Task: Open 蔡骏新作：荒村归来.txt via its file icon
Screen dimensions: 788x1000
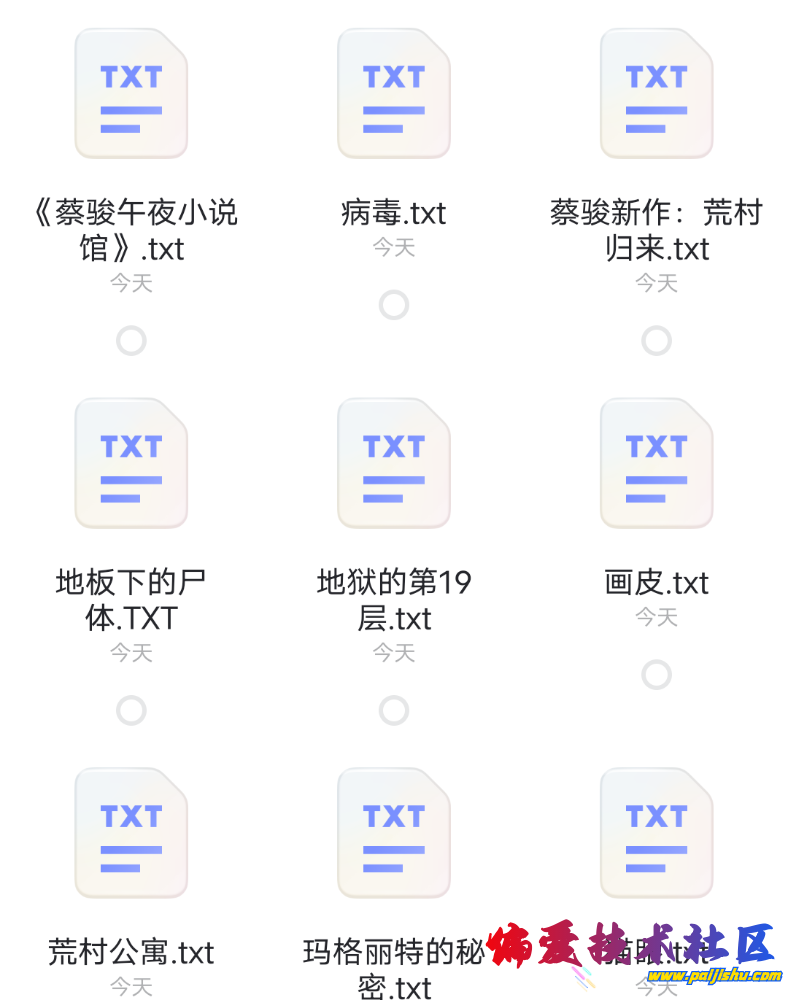Action: 656,92
